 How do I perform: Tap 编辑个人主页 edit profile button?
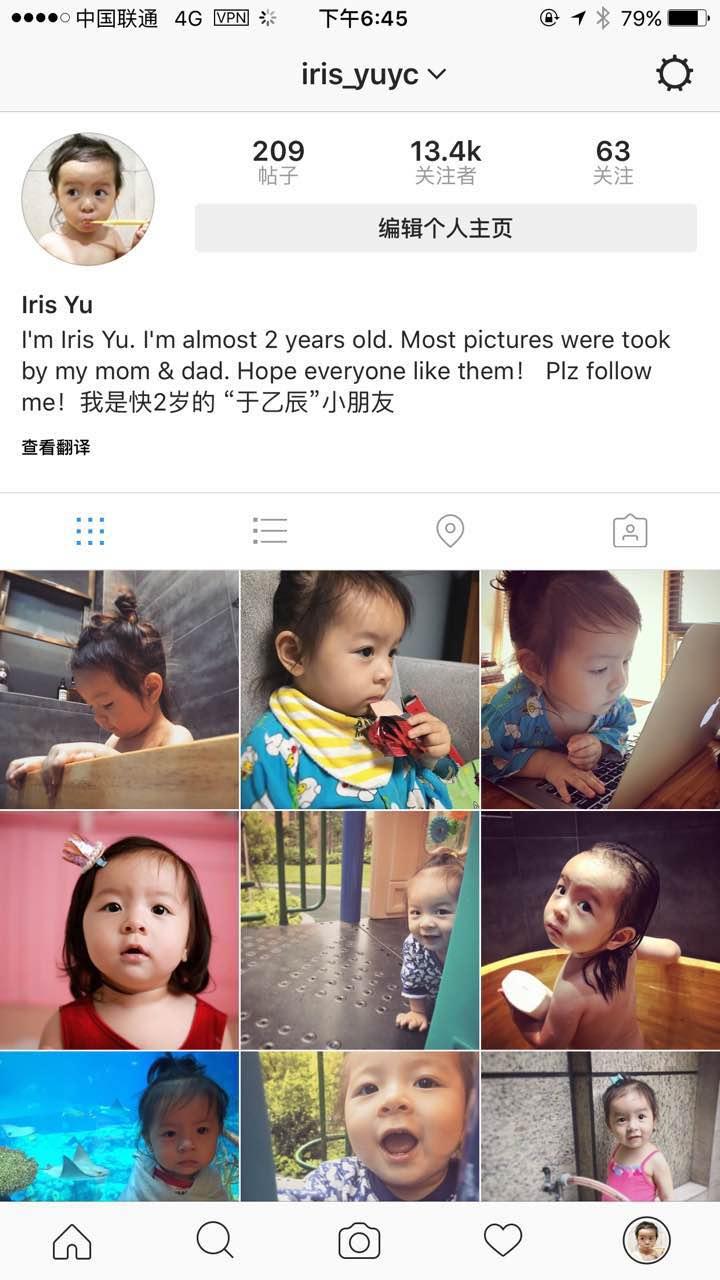point(445,228)
